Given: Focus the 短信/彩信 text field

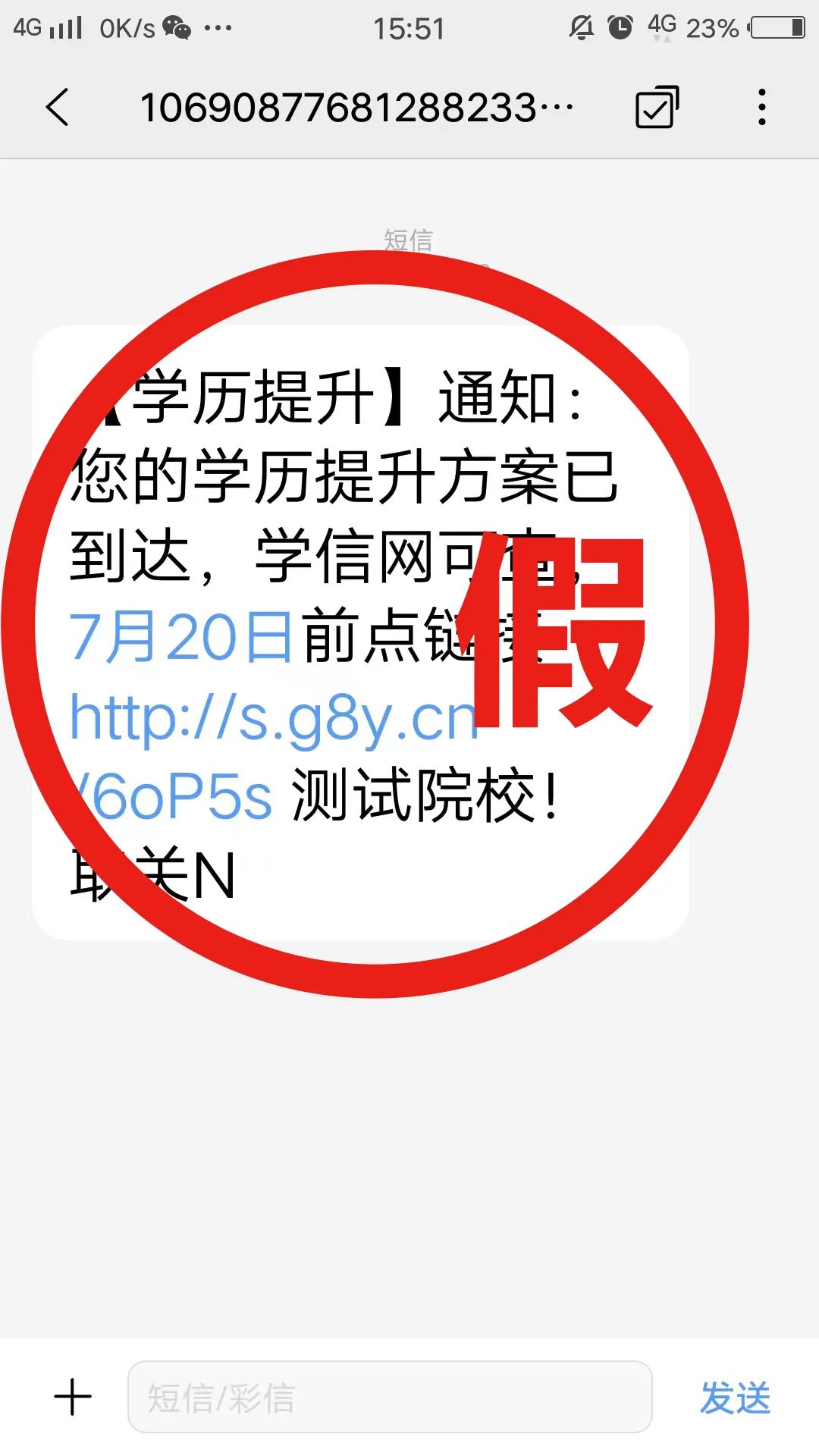Looking at the screenshot, I should coord(390,1397).
